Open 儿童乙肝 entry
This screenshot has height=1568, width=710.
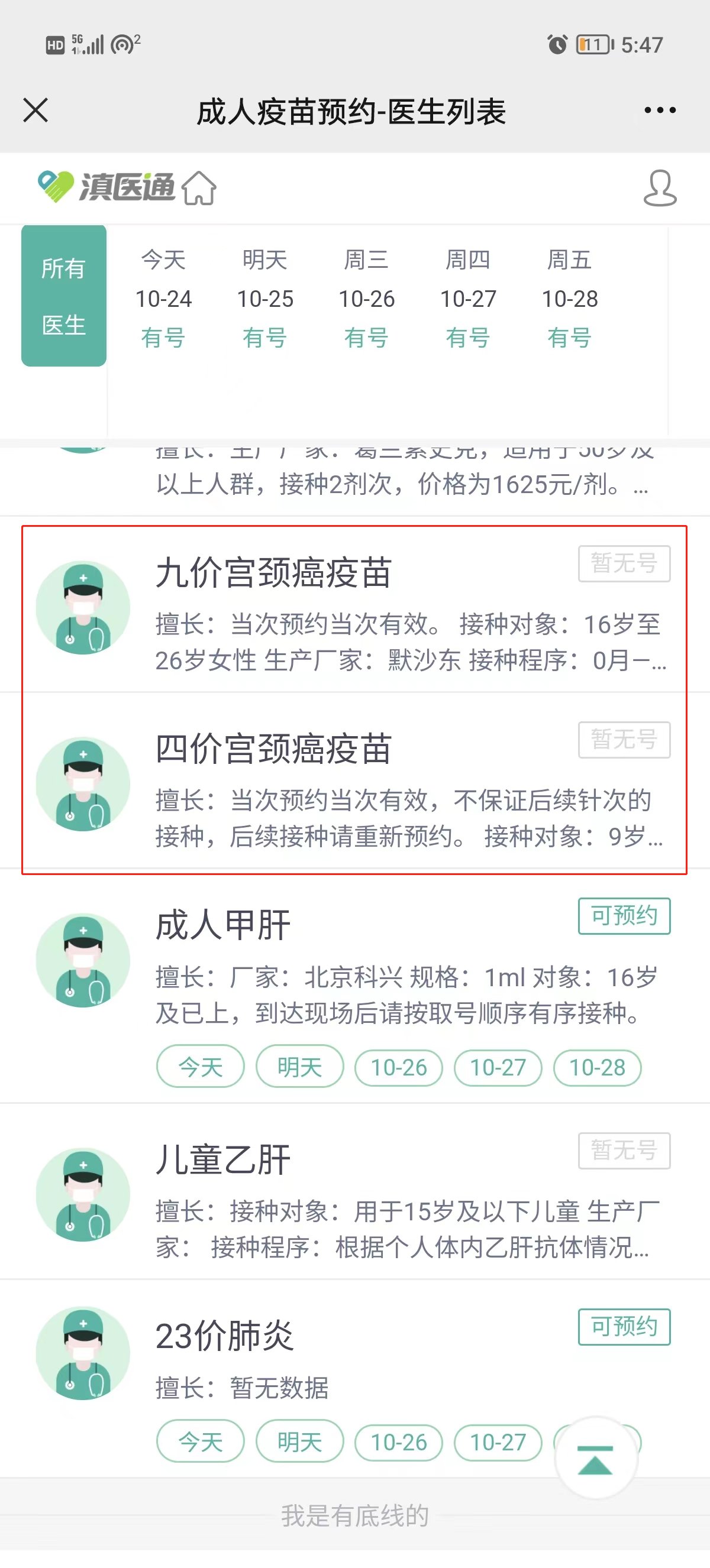point(224,1159)
